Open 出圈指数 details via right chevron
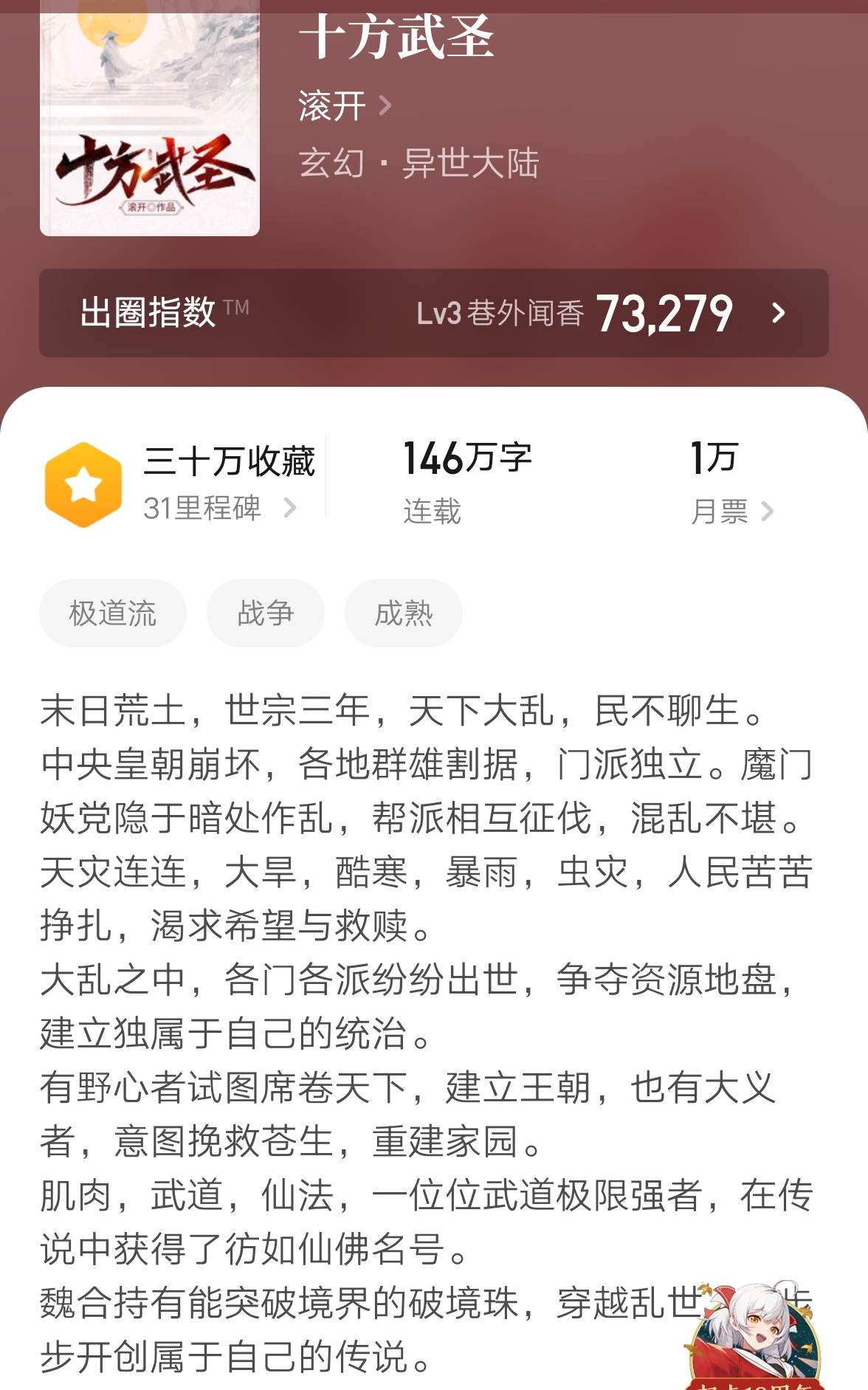 pos(776,313)
